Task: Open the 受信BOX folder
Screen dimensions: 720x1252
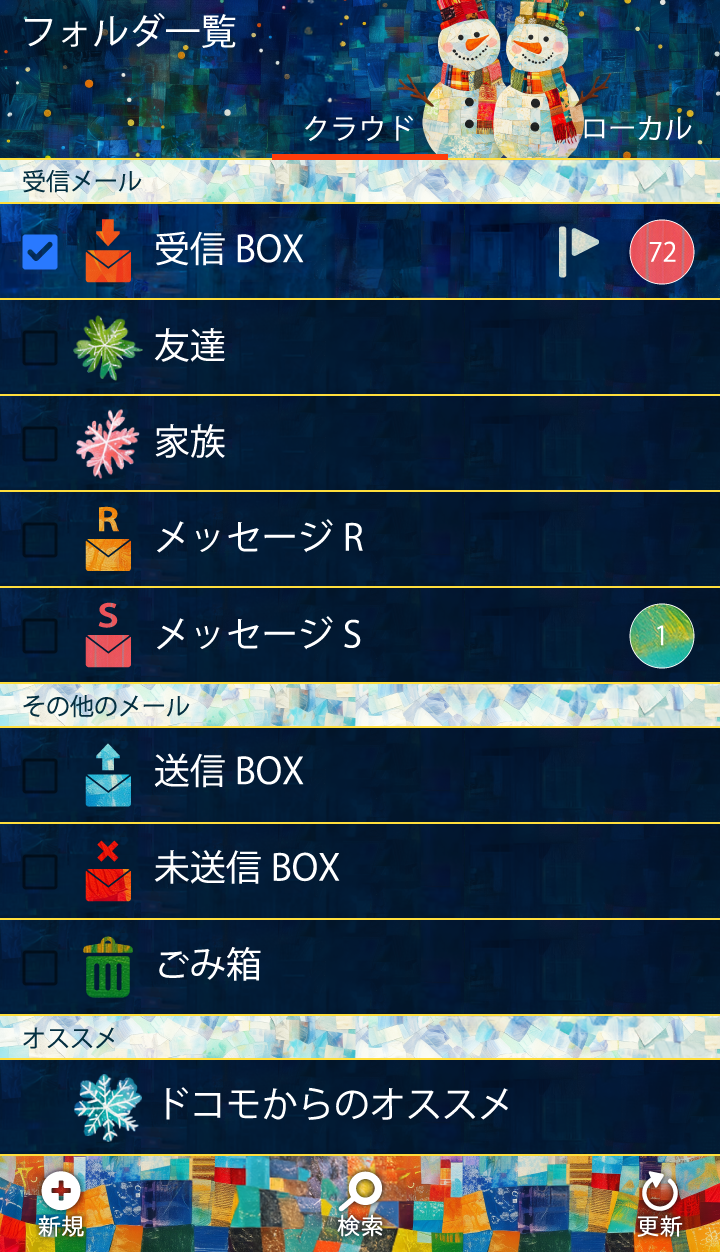Action: coord(230,250)
